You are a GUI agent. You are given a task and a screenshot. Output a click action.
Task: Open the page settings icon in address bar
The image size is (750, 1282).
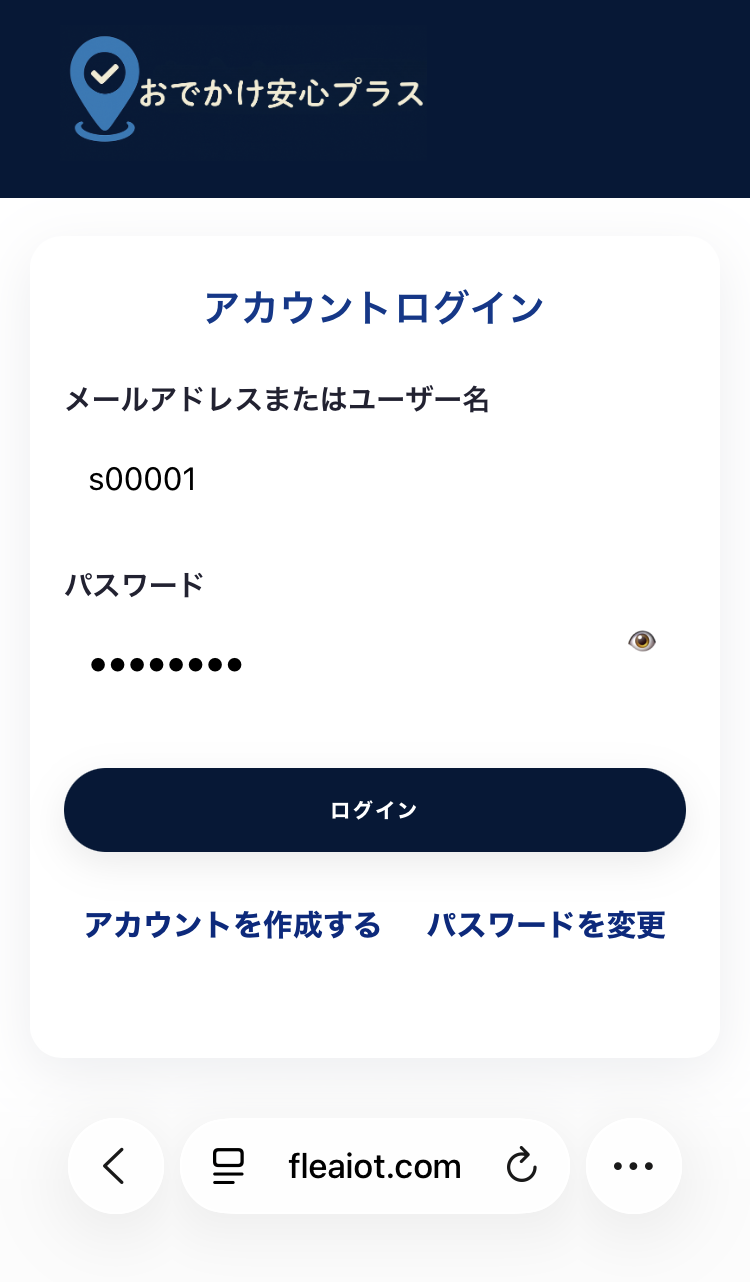tap(229, 1166)
